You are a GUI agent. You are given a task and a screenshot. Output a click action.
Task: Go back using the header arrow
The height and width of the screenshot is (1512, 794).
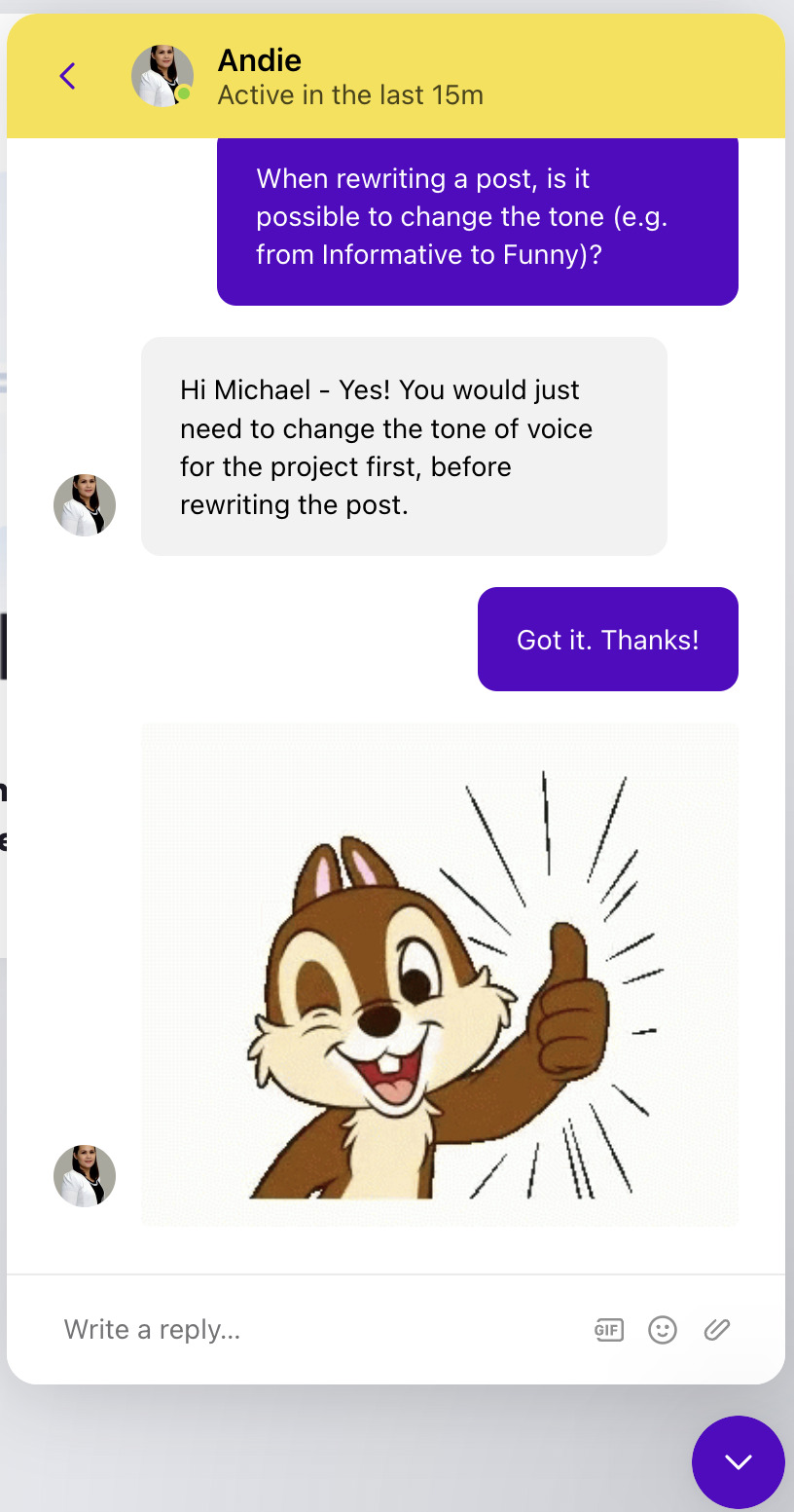[67, 76]
